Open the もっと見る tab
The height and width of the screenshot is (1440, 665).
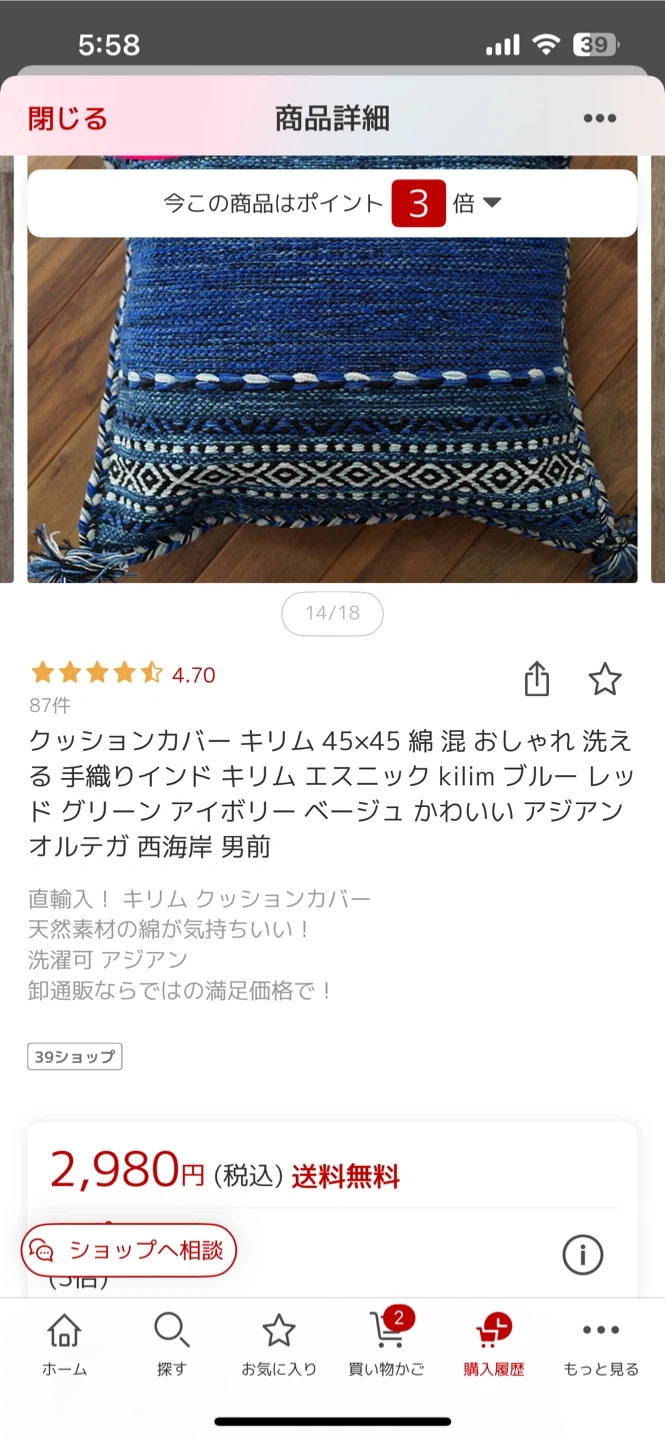tap(600, 1345)
